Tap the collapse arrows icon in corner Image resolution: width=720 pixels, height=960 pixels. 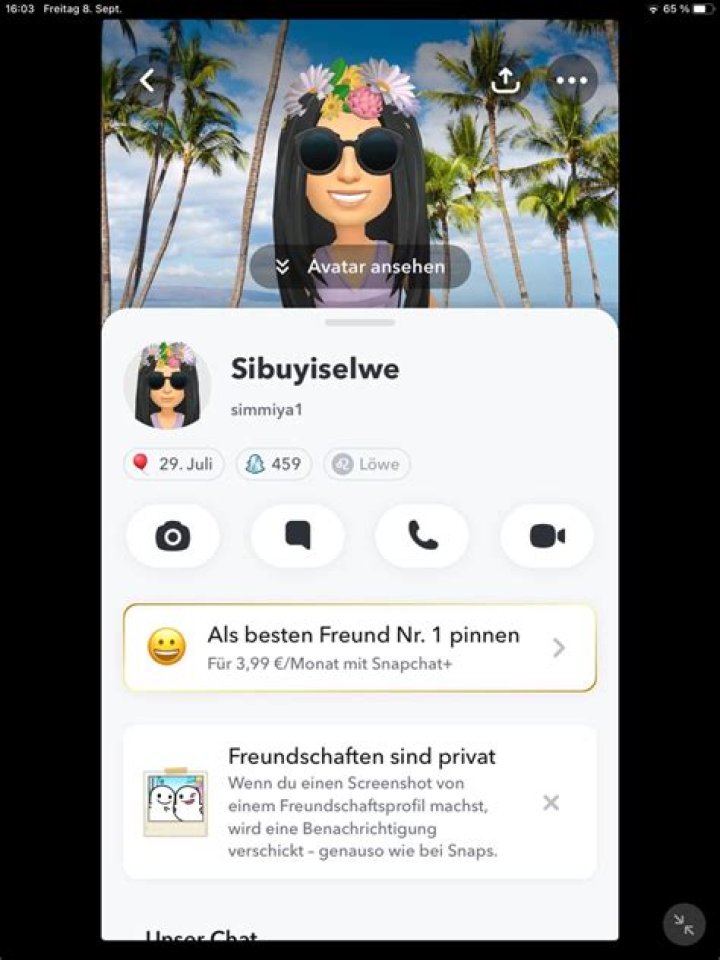[x=684, y=924]
